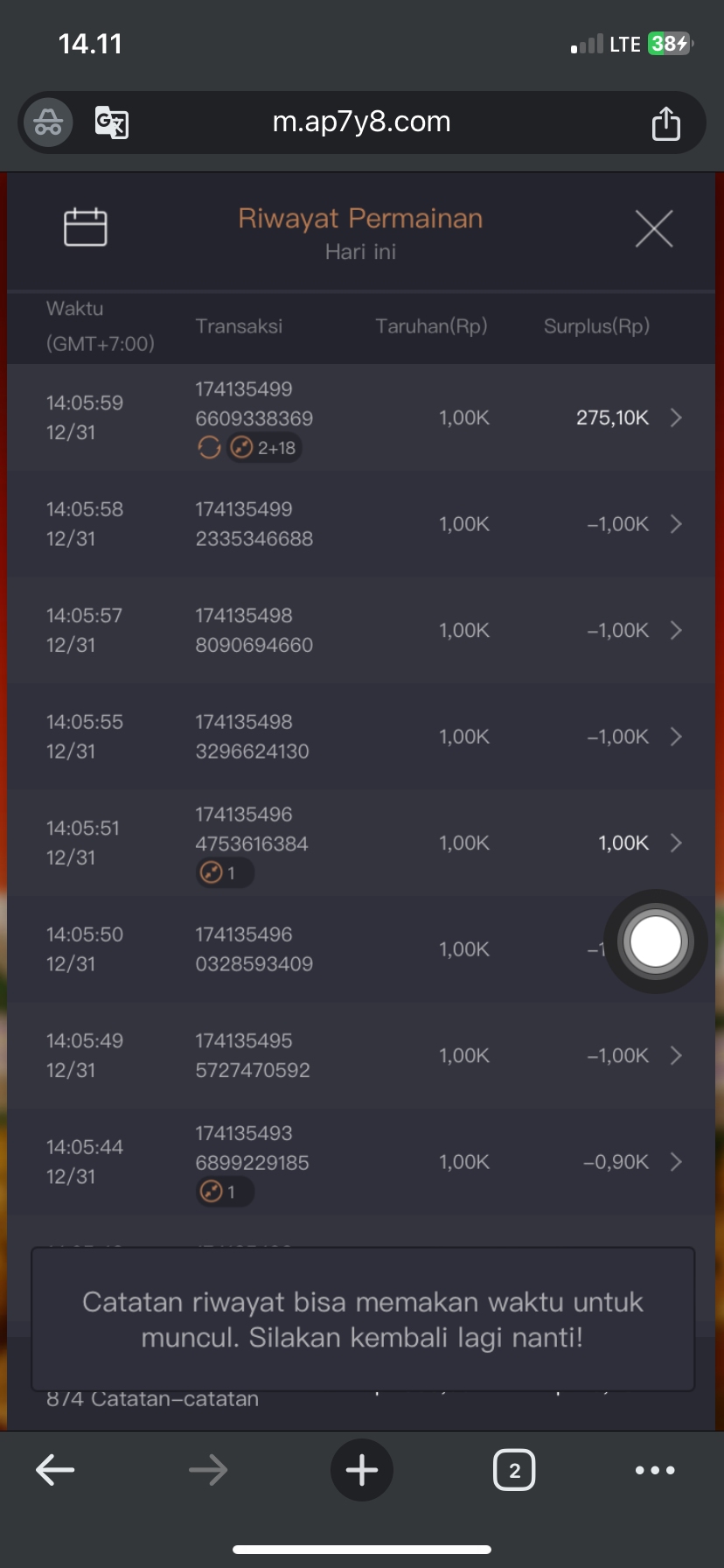Close the Riwayat Permainan panel
Viewport: 724px width, 1568px height.
(x=653, y=229)
